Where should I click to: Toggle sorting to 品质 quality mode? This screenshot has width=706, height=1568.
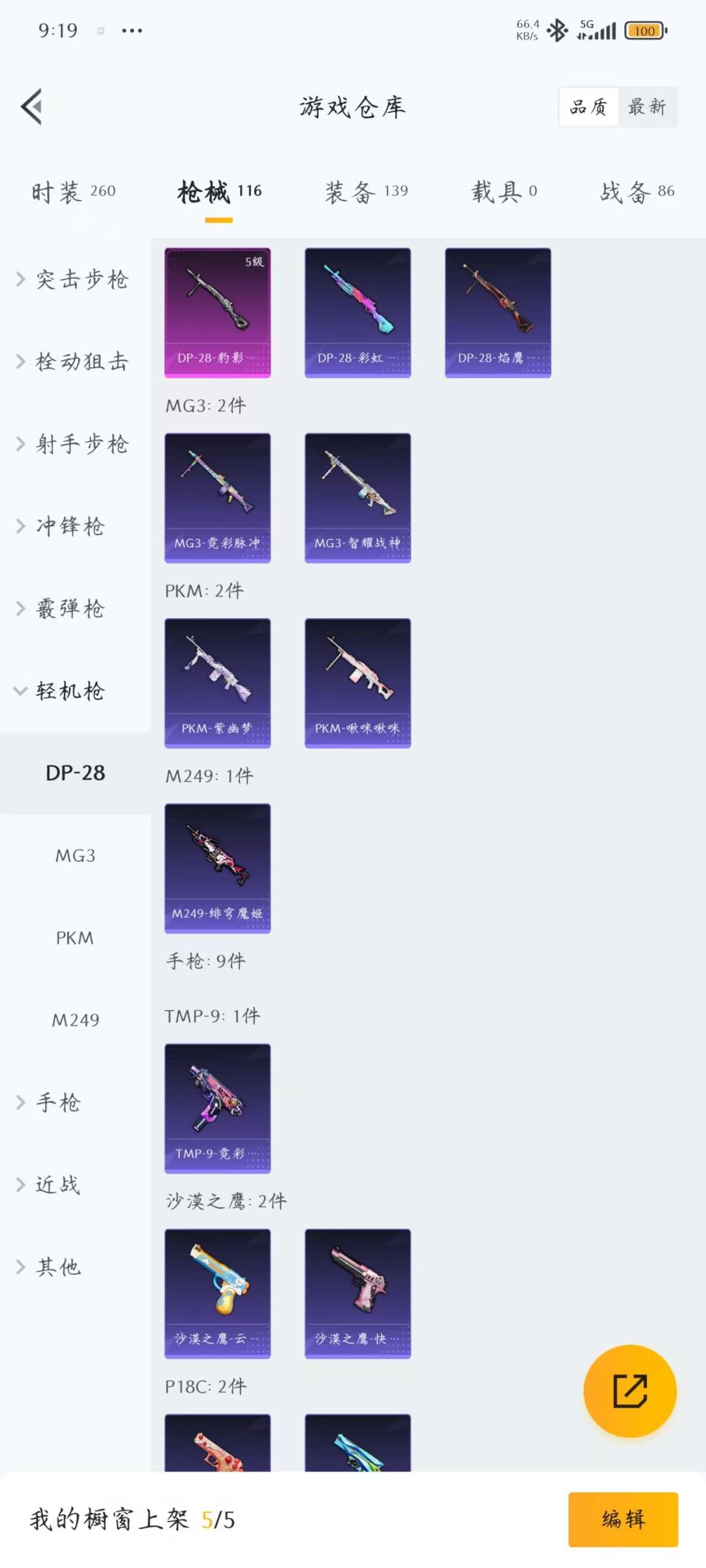(x=587, y=106)
